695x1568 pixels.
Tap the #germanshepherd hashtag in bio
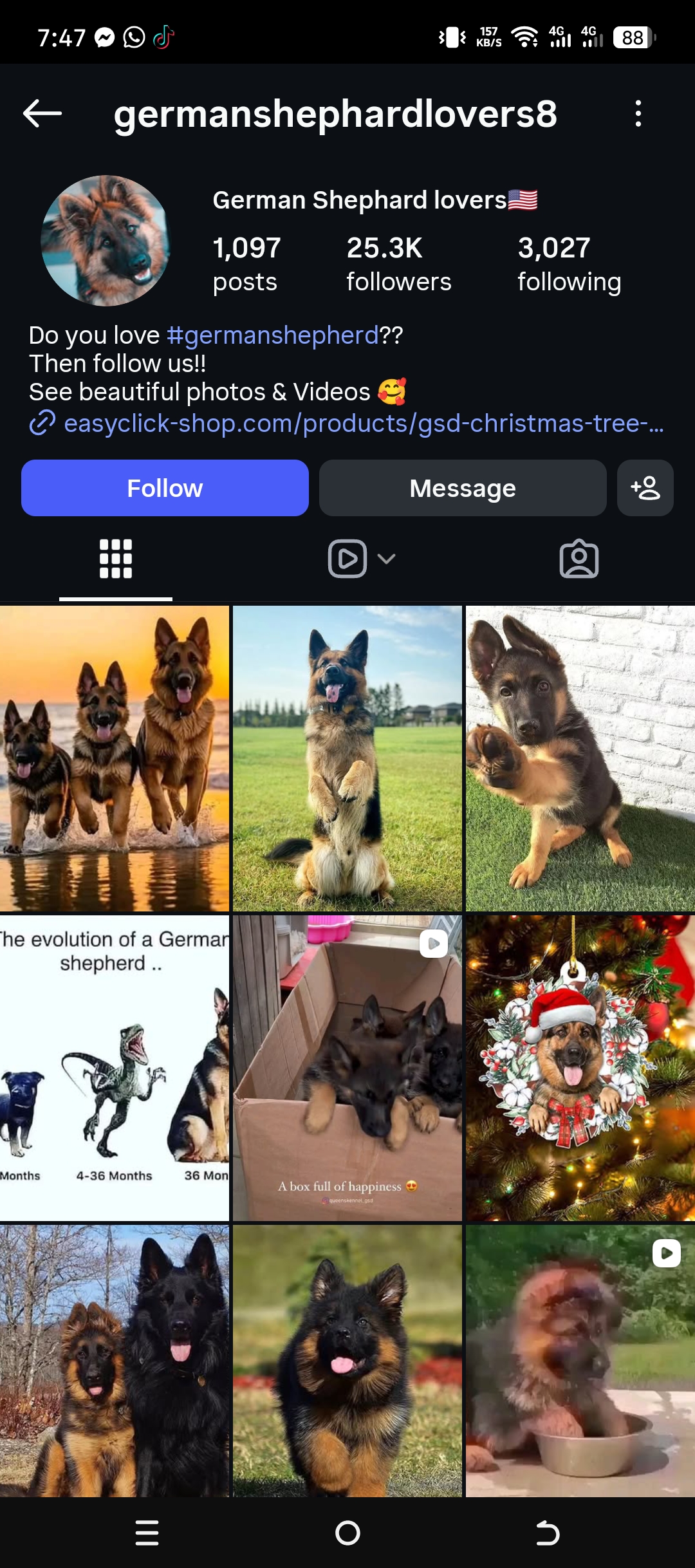coord(273,335)
